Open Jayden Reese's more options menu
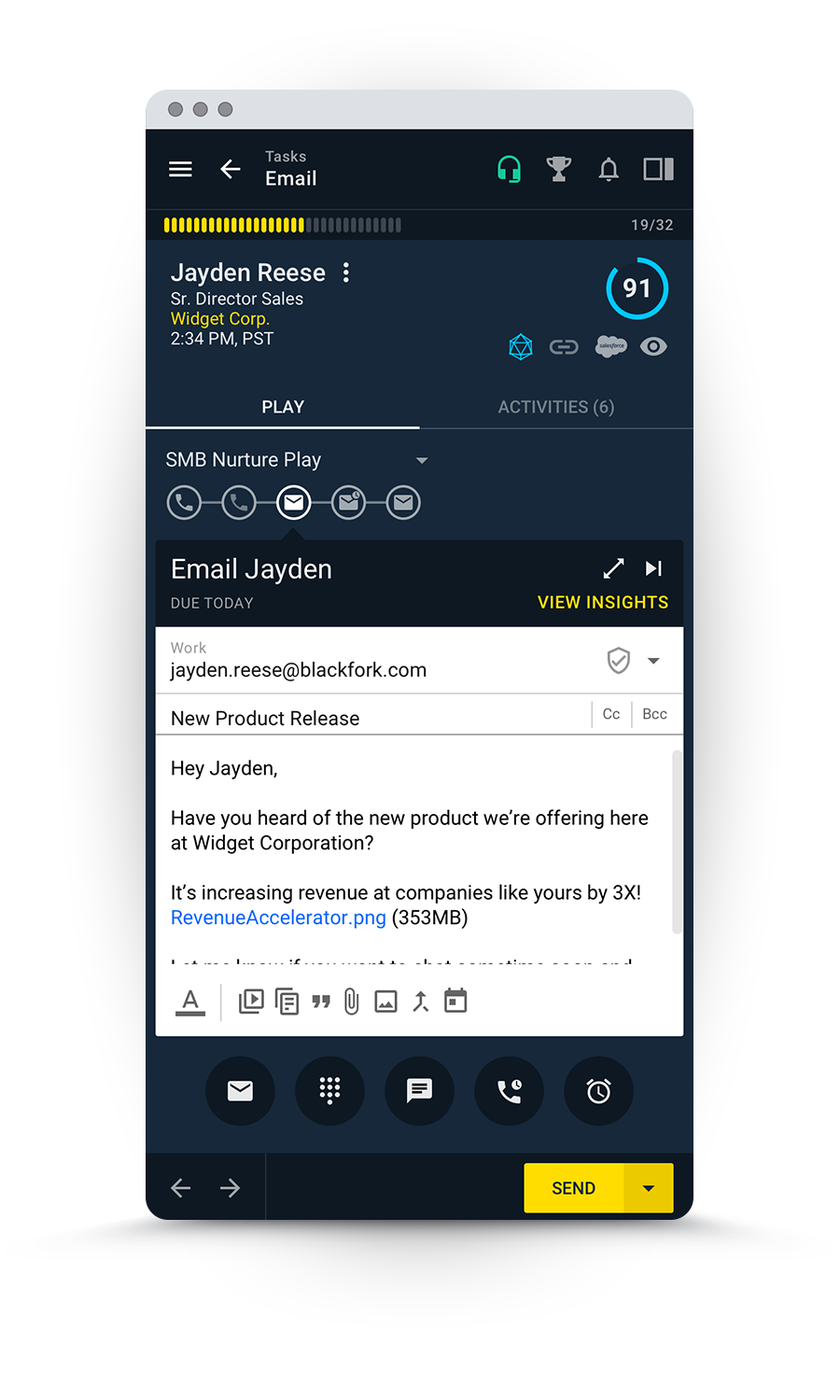The width and height of the screenshot is (840, 1400). click(346, 273)
